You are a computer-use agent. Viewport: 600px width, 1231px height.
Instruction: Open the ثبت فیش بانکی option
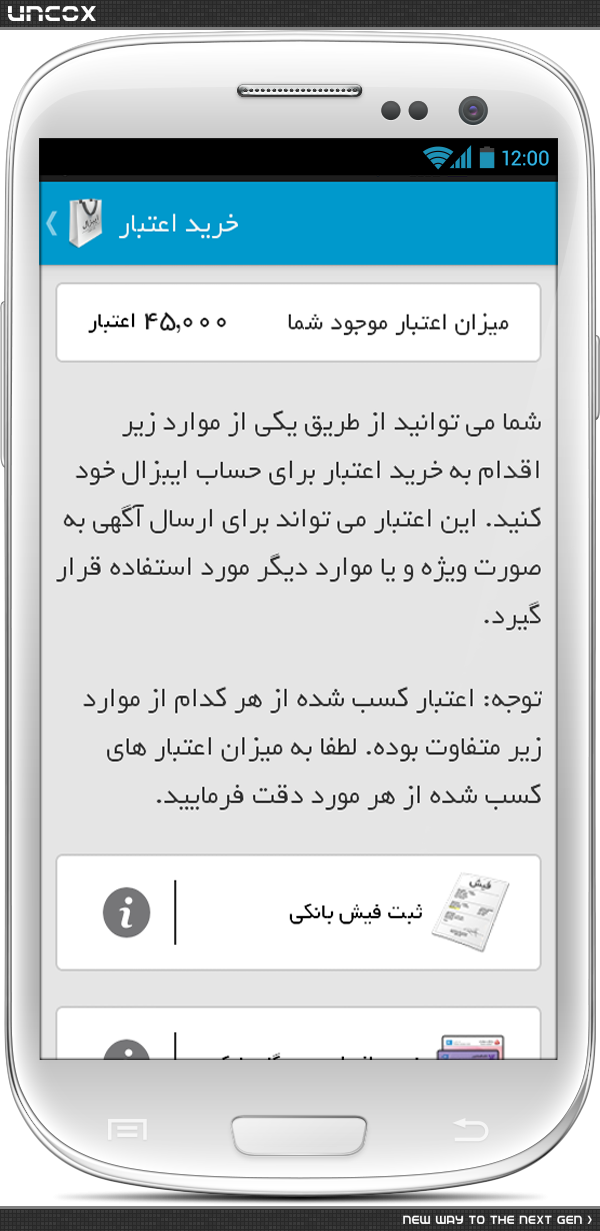pos(298,912)
